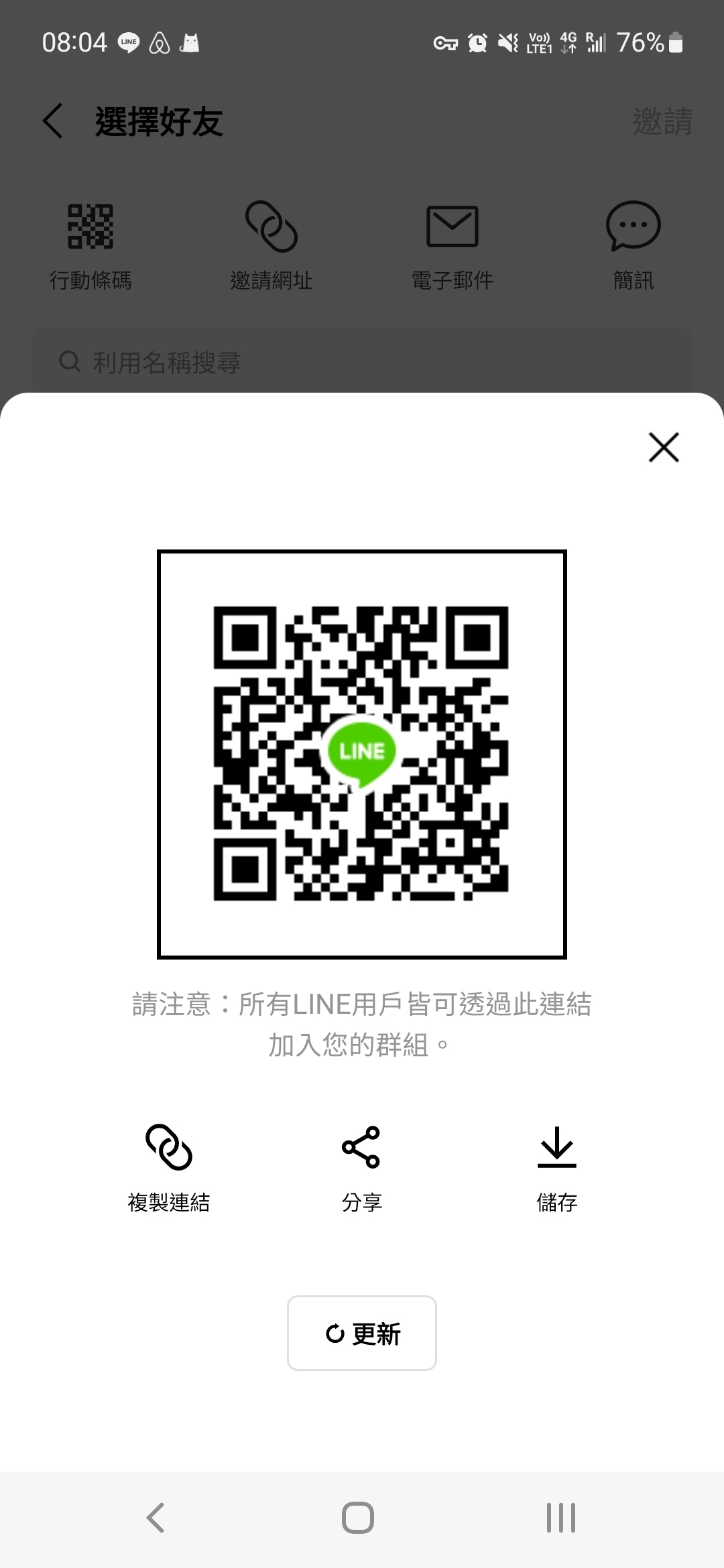Go to the home screen
This screenshot has height=1568, width=724.
pyautogui.click(x=358, y=1518)
